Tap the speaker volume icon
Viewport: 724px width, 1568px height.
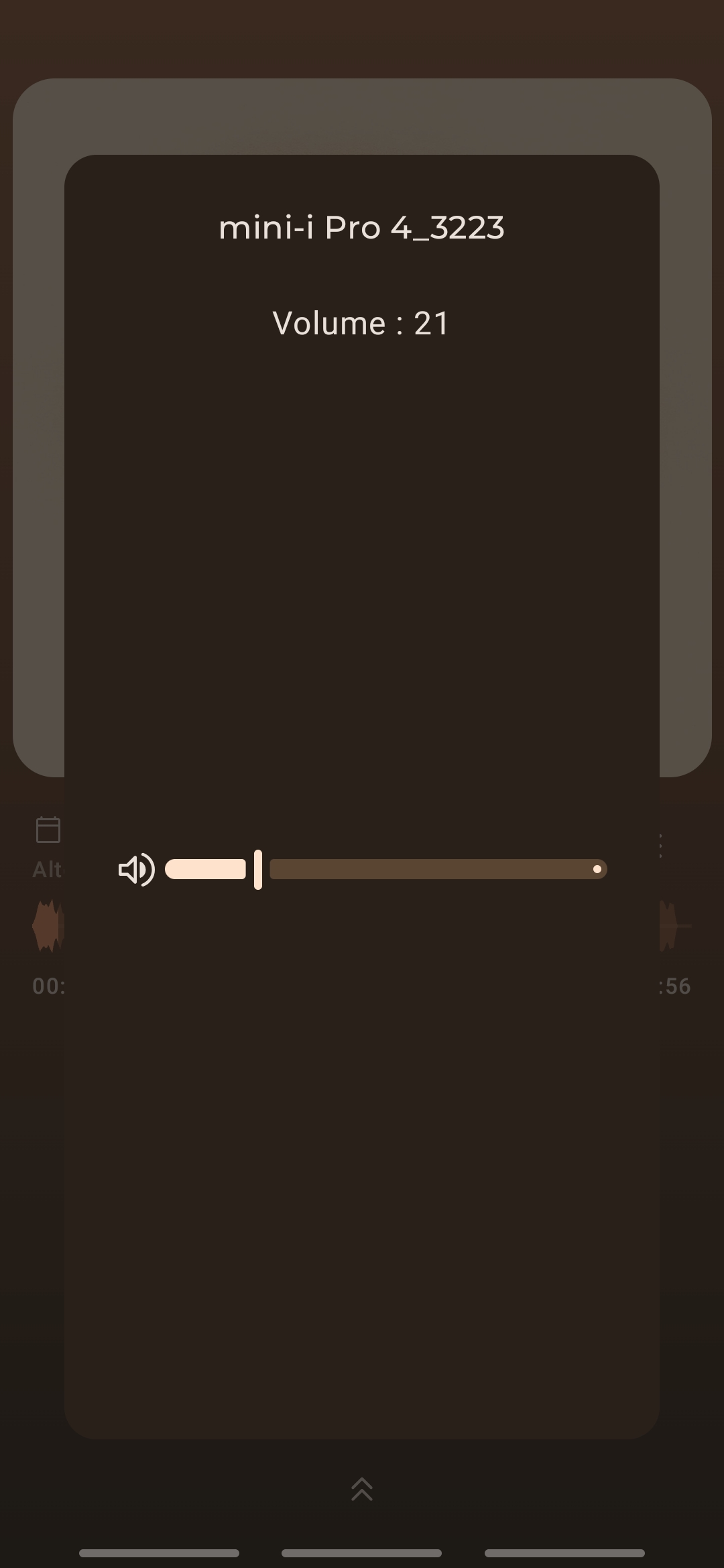pyautogui.click(x=136, y=870)
